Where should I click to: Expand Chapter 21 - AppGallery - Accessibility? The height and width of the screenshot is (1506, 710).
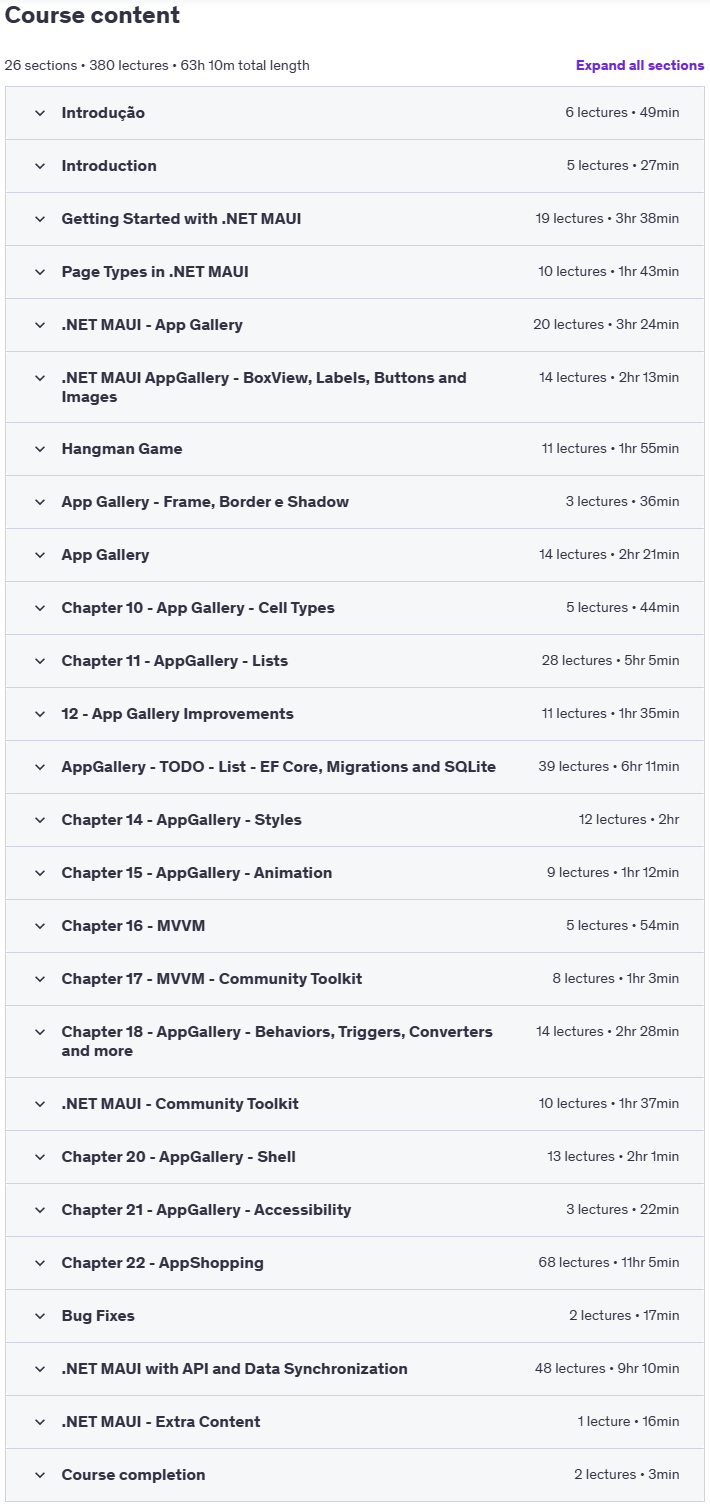pos(355,1210)
